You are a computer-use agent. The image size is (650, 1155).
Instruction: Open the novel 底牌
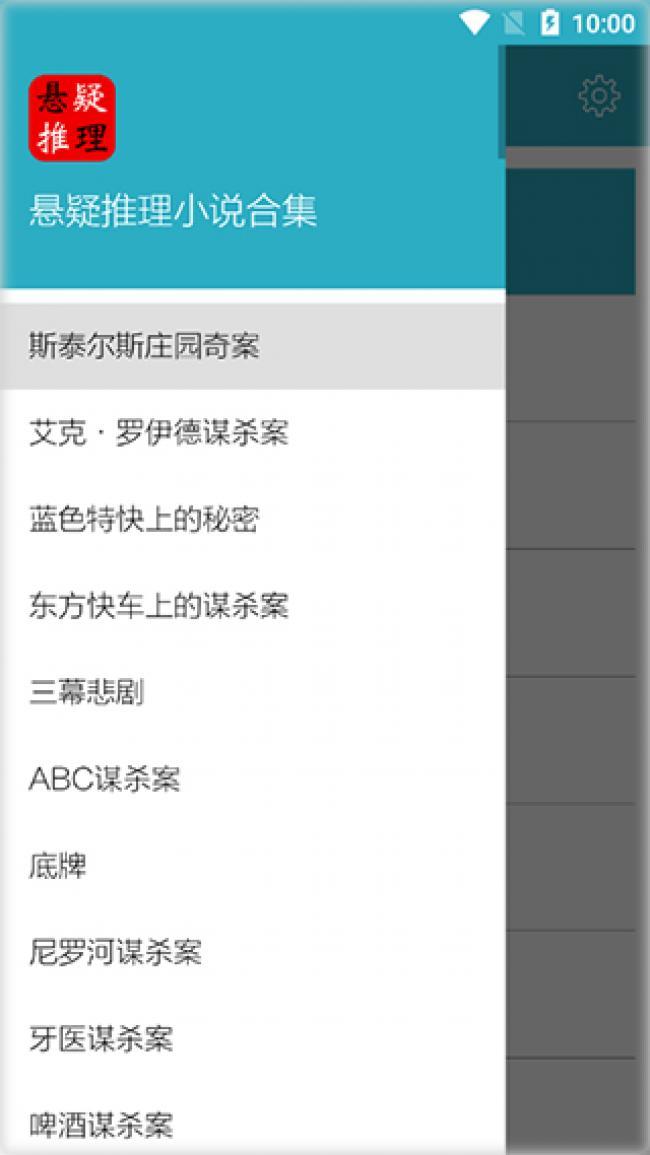(x=58, y=865)
